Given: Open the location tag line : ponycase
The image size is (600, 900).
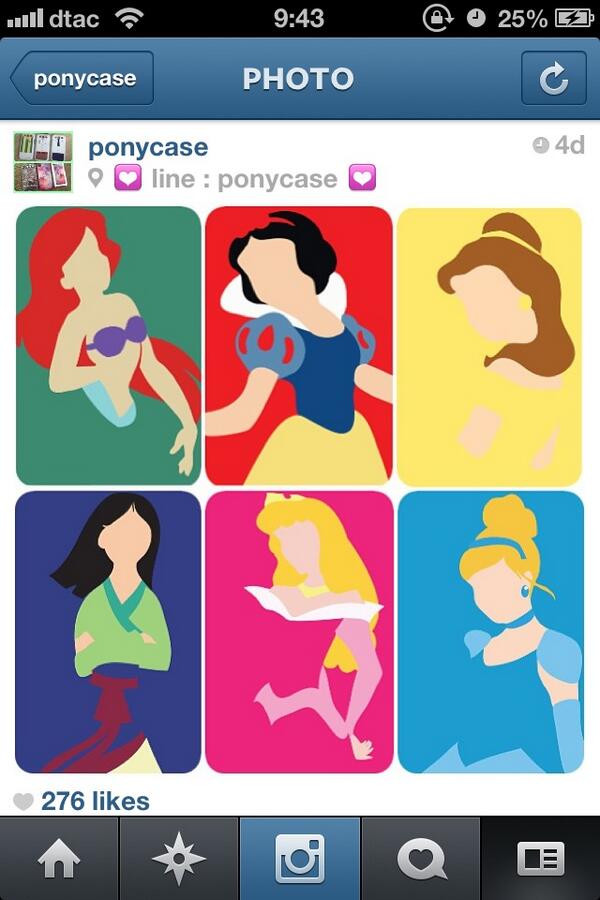Looking at the screenshot, I should click(x=244, y=179).
